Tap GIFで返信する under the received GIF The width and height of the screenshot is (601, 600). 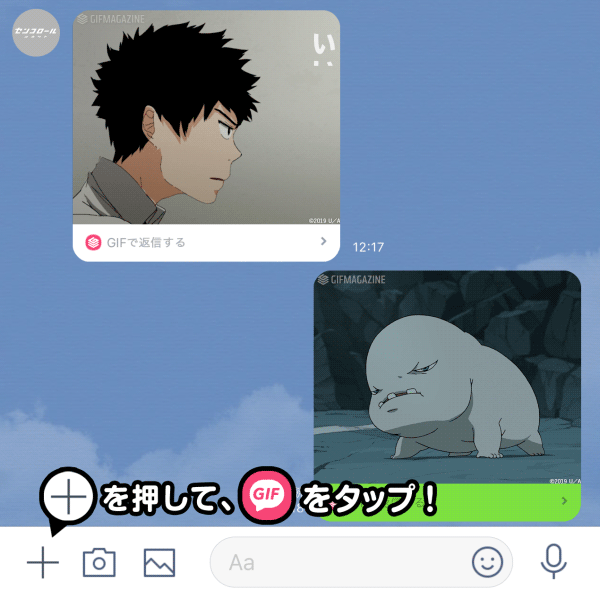pyautogui.click(x=206, y=242)
